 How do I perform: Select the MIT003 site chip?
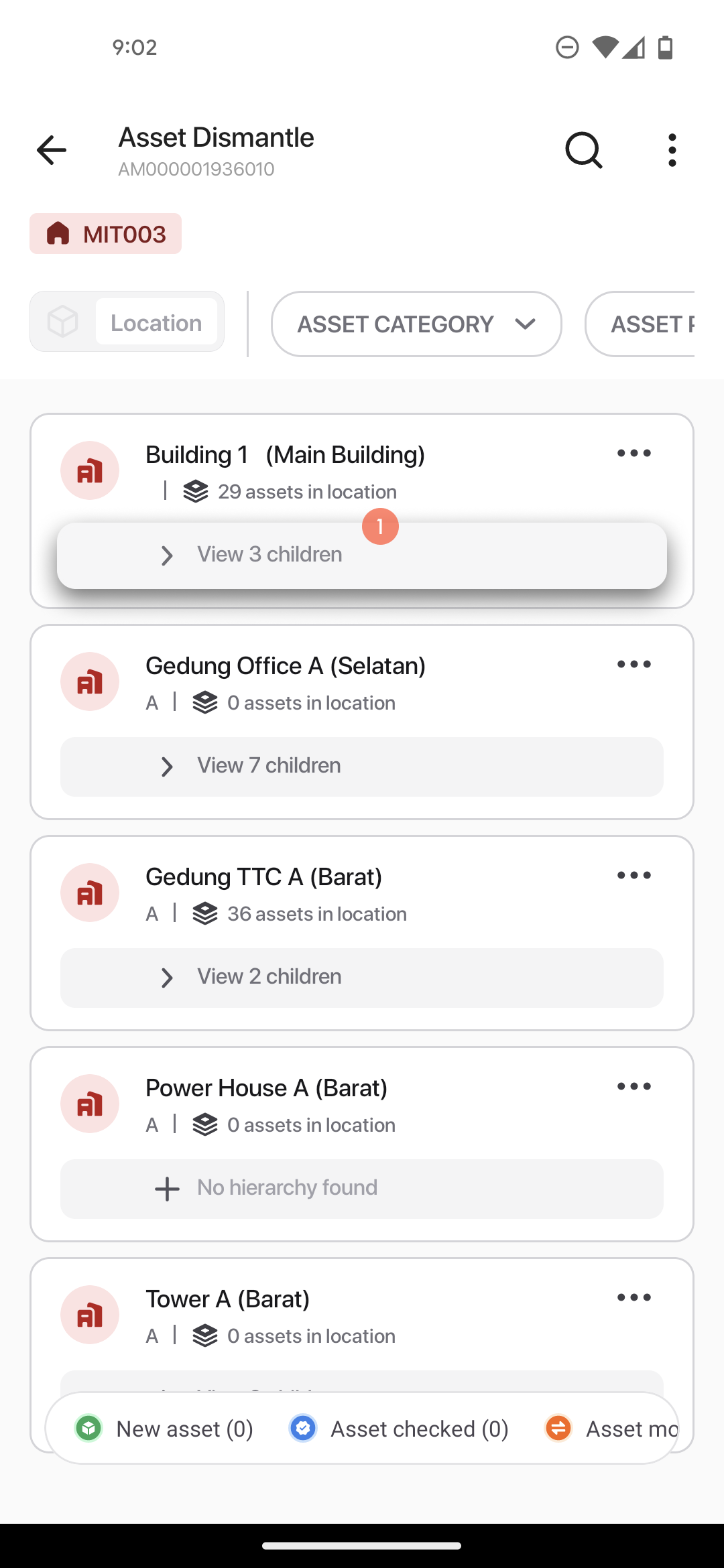[x=105, y=234]
